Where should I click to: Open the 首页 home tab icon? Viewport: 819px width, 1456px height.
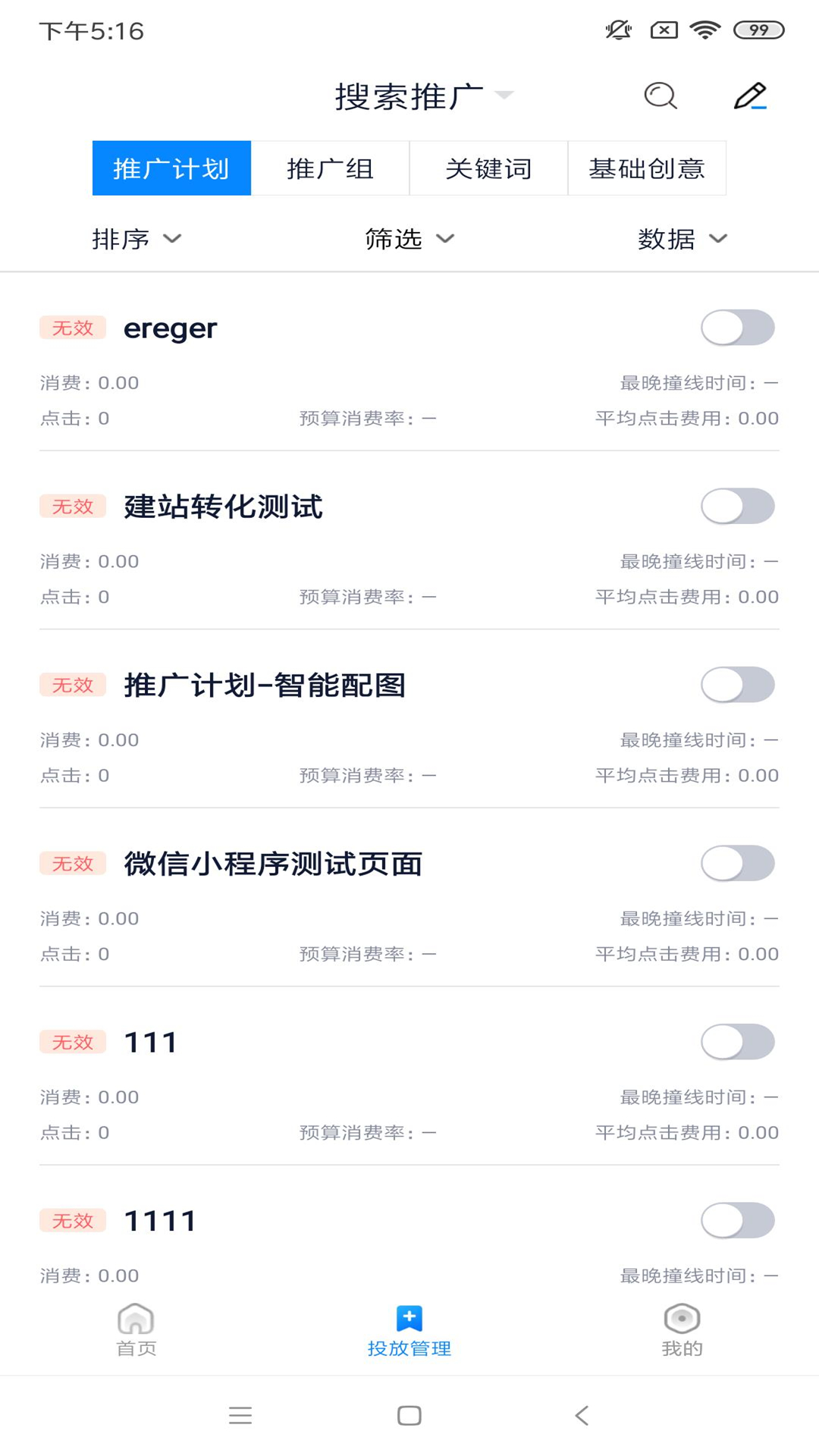tap(136, 1324)
